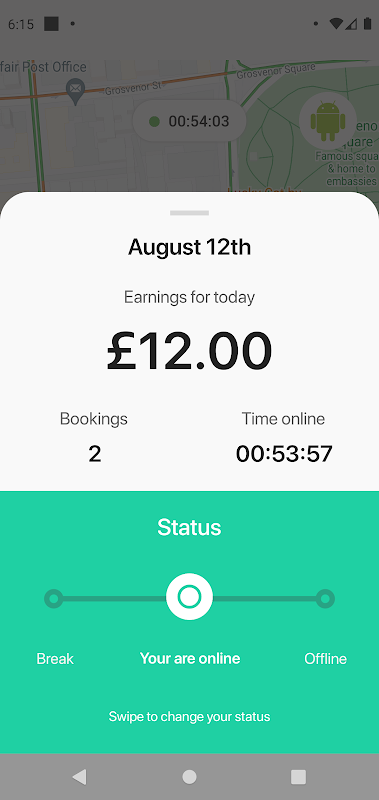
Task: Go back using system back button
Action: click(79, 777)
